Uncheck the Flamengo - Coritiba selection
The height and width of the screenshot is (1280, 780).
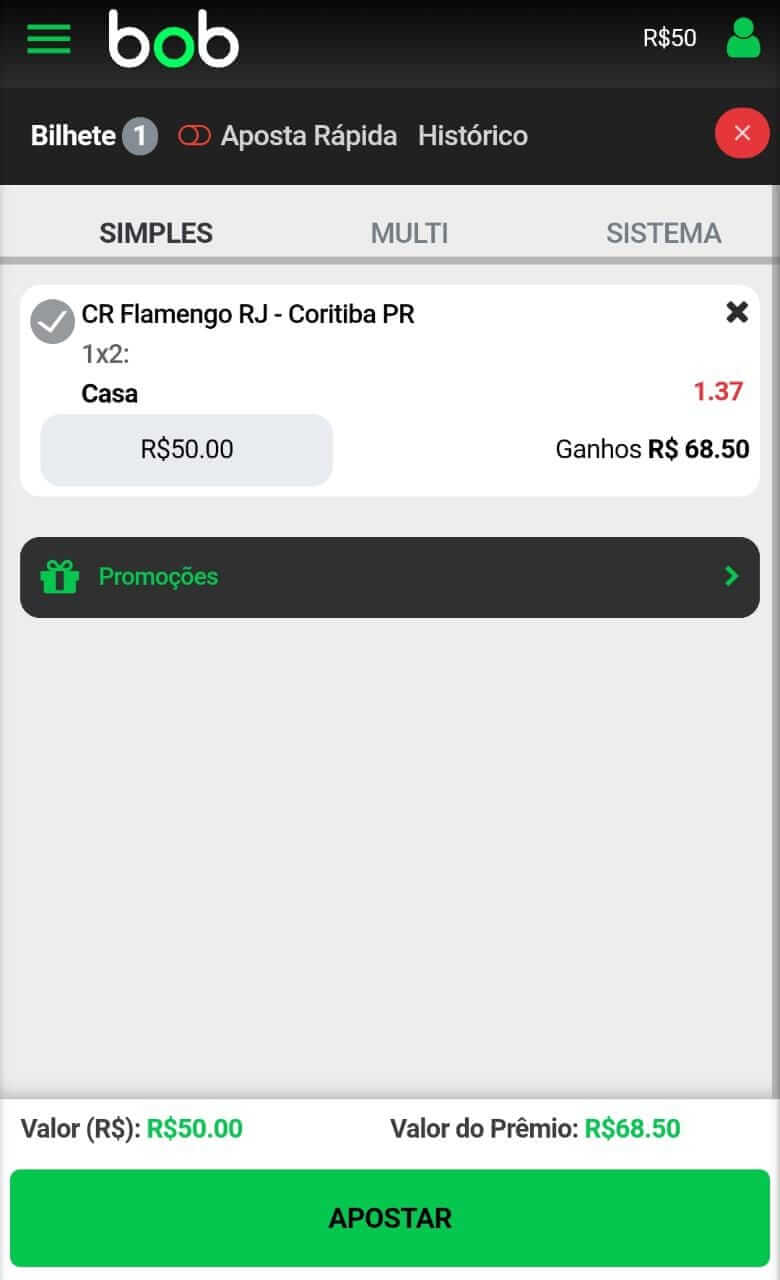tap(52, 321)
